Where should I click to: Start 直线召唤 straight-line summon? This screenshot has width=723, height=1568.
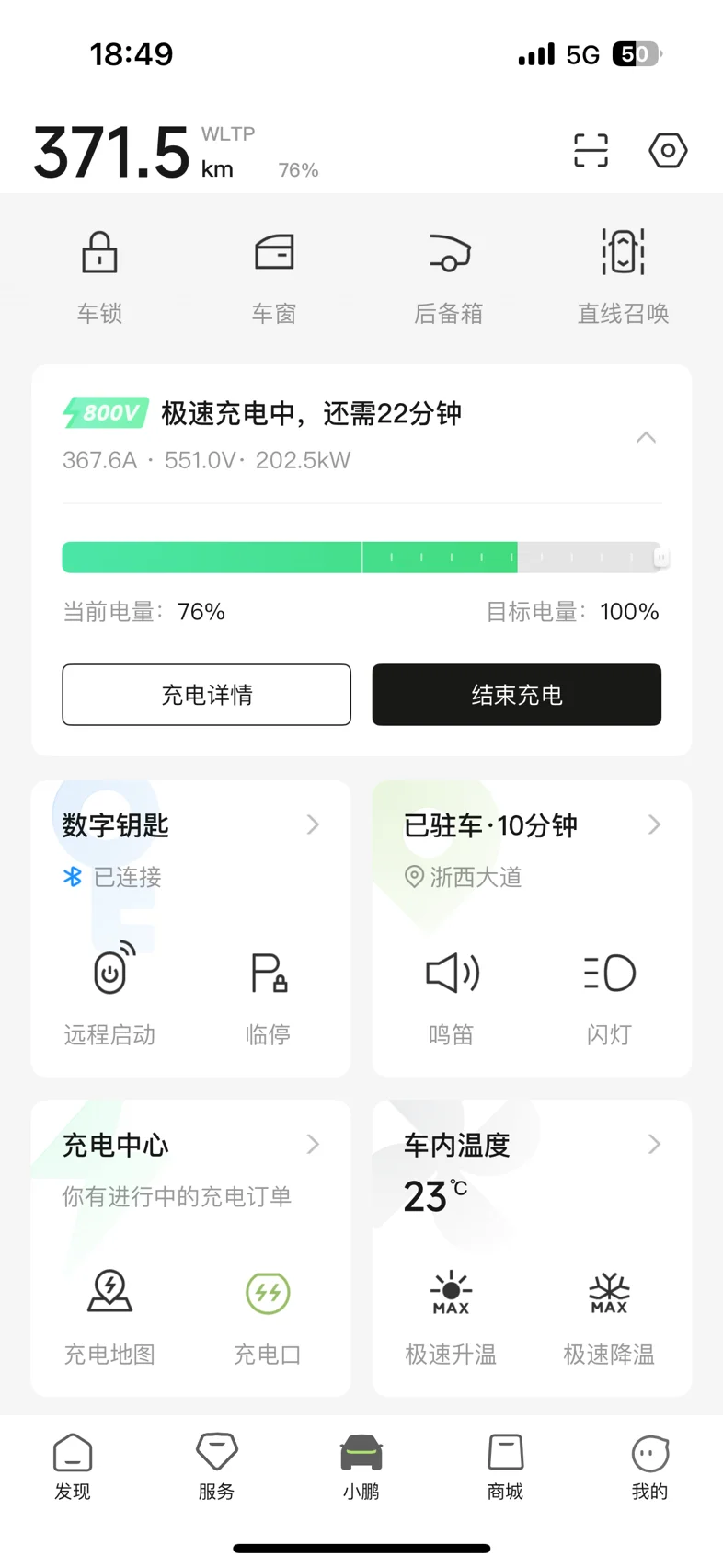(623, 273)
